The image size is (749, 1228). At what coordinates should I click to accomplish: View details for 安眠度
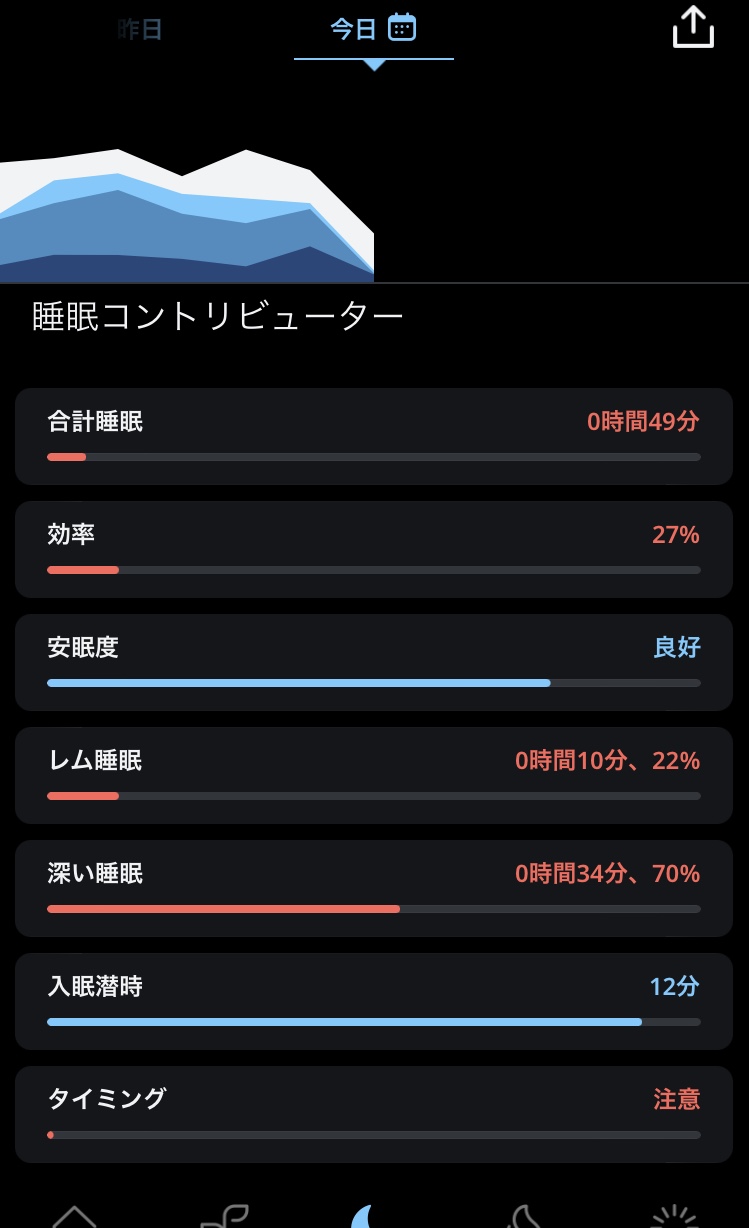[374, 662]
